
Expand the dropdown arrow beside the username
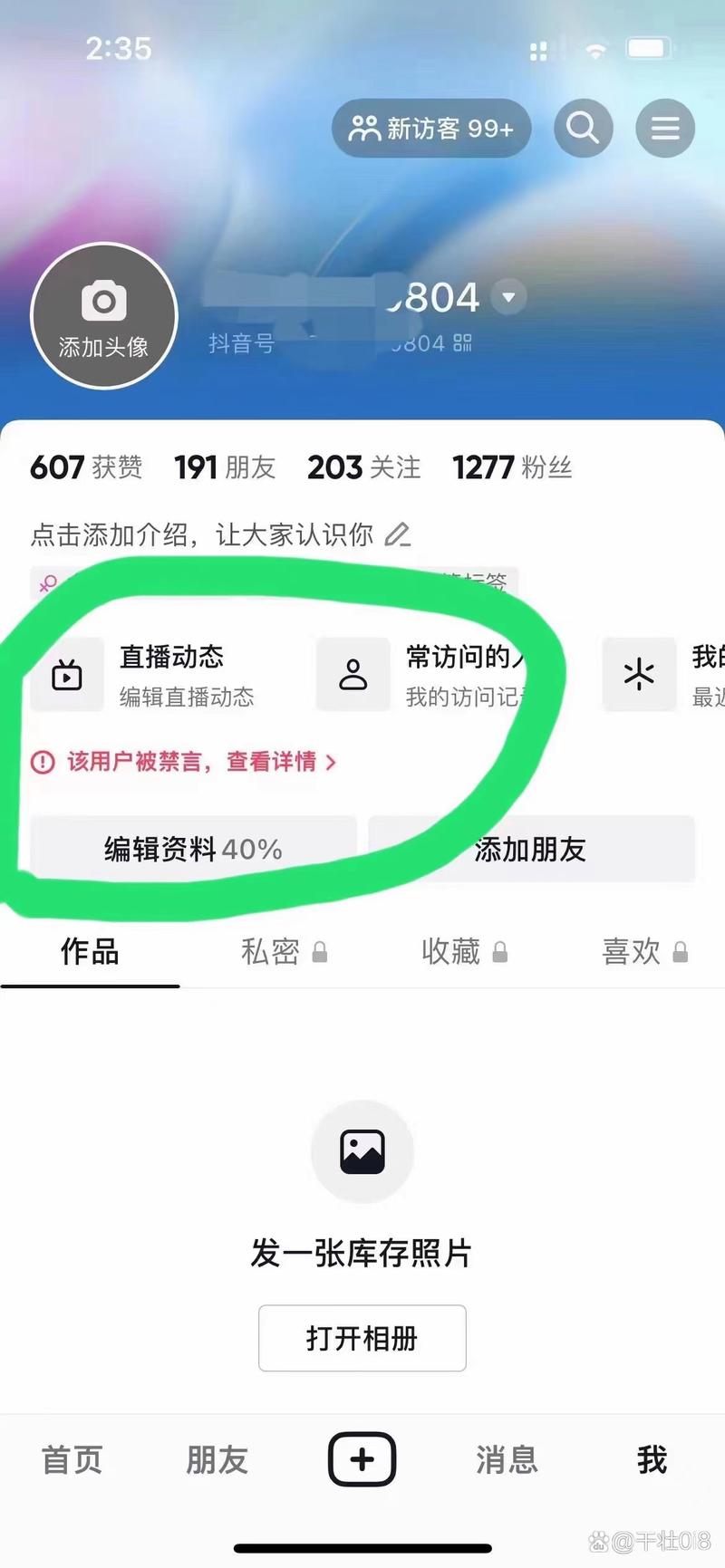[x=507, y=297]
